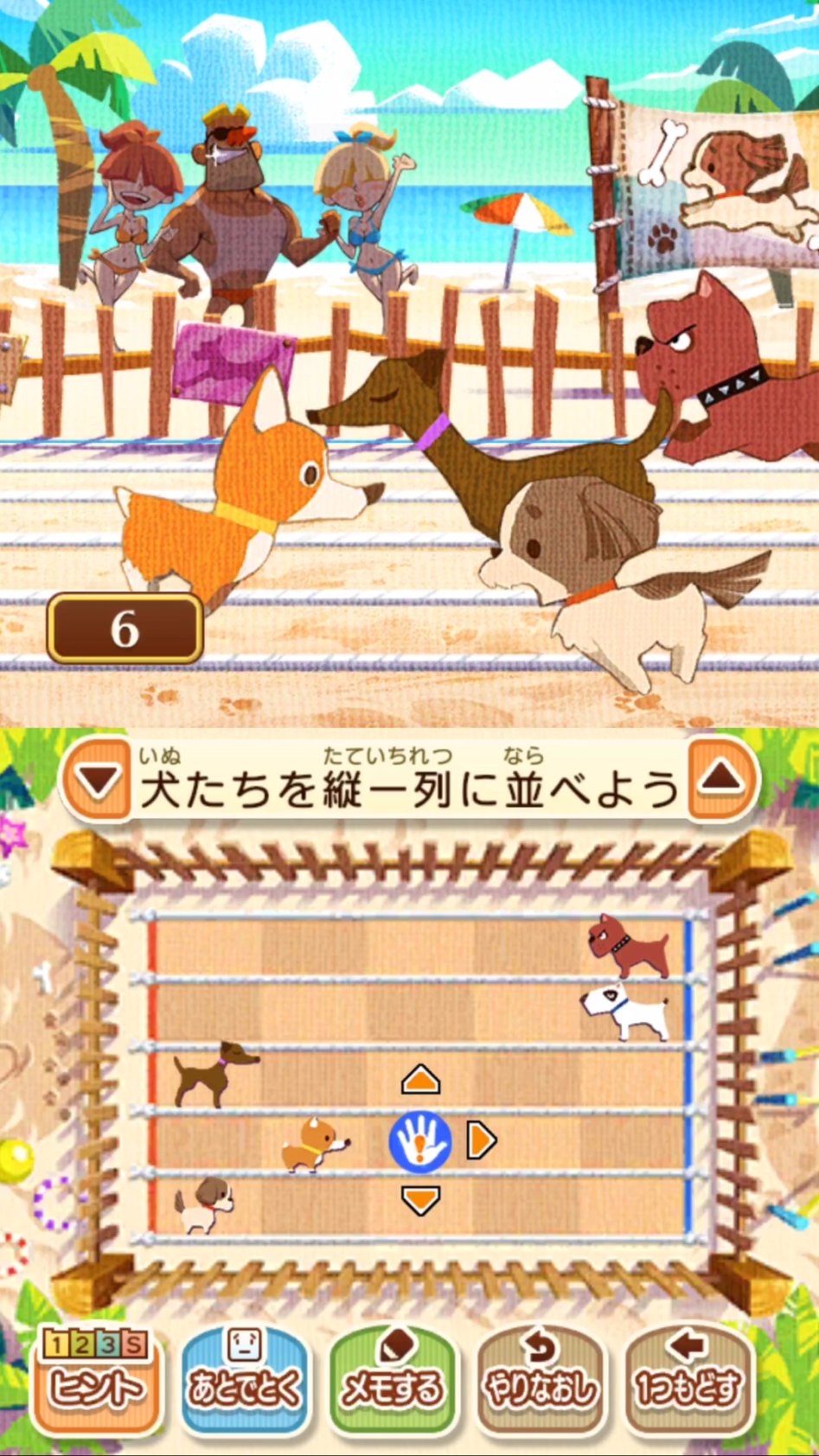The width and height of the screenshot is (819, 1456).
Task: Open the ヒント hint button
Action: [x=95, y=1381]
